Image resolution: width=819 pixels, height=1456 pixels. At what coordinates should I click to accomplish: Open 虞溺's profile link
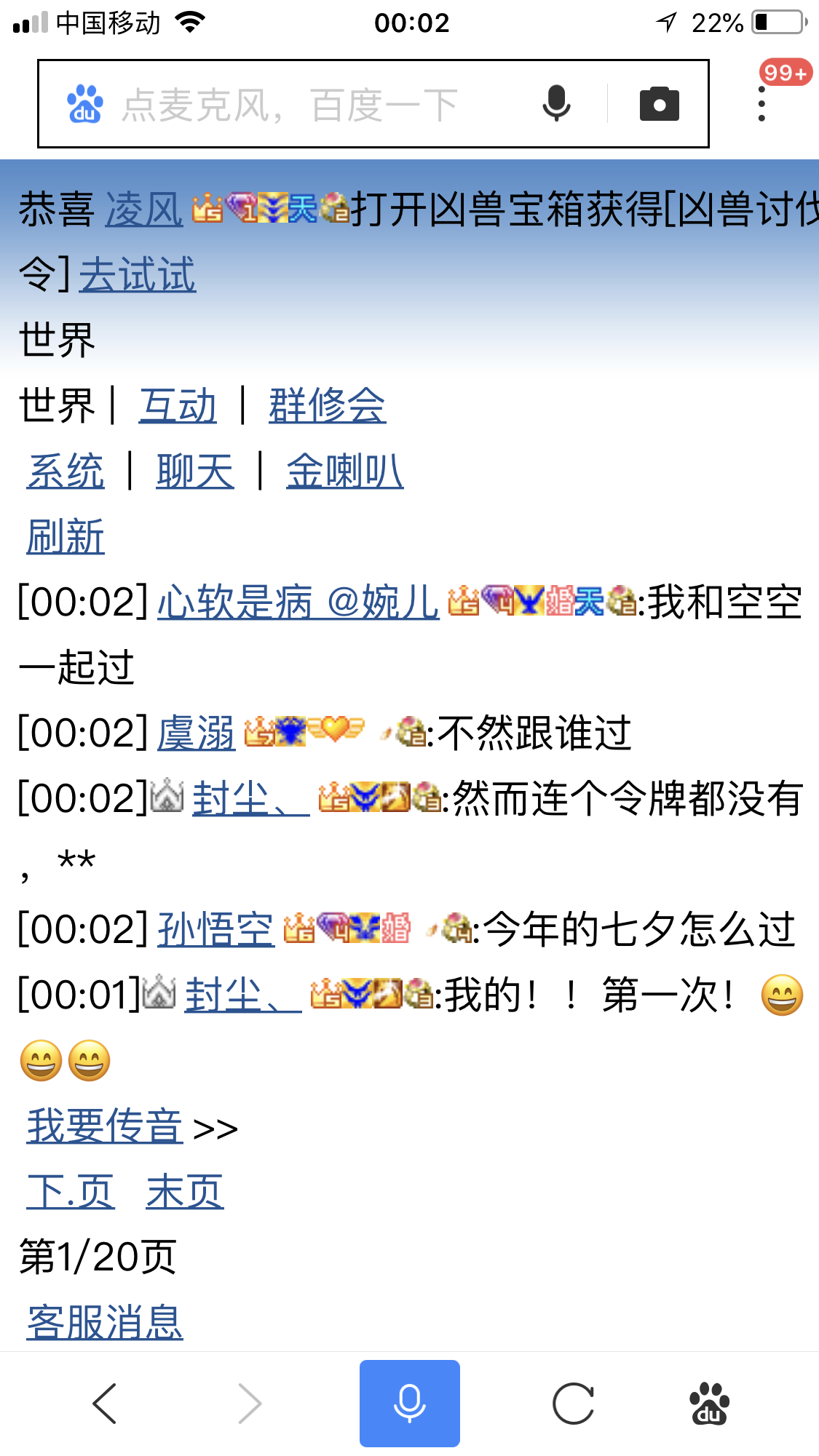pos(197,733)
